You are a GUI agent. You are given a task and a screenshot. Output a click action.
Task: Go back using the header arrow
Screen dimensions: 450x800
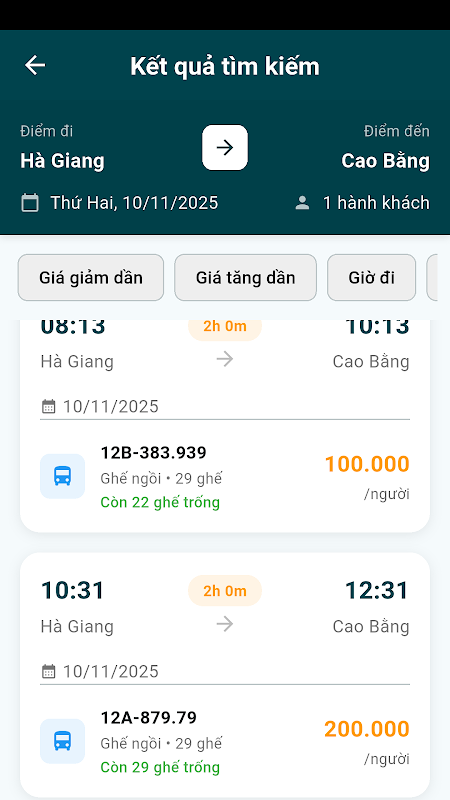tap(35, 66)
